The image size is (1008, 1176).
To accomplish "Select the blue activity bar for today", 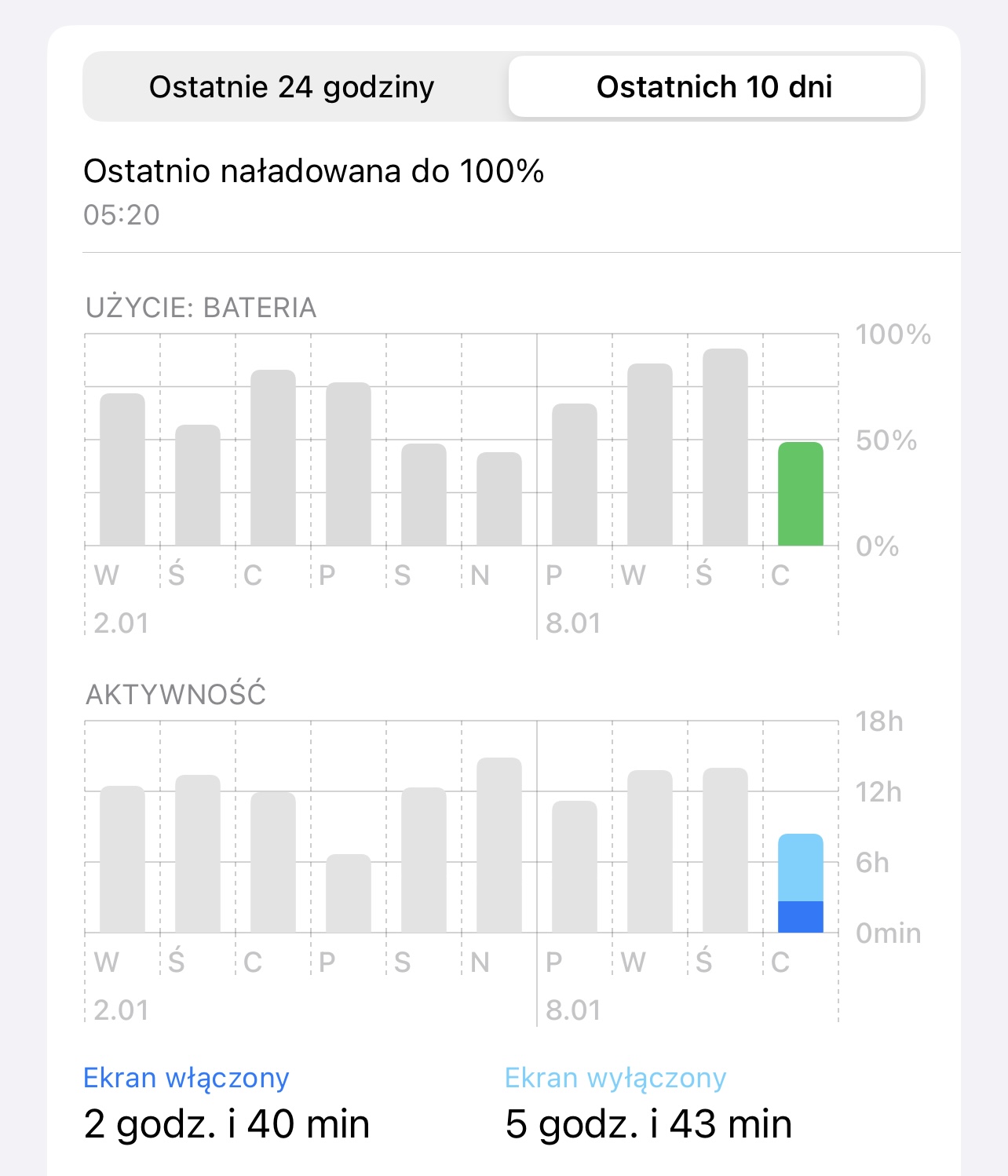I will click(800, 883).
